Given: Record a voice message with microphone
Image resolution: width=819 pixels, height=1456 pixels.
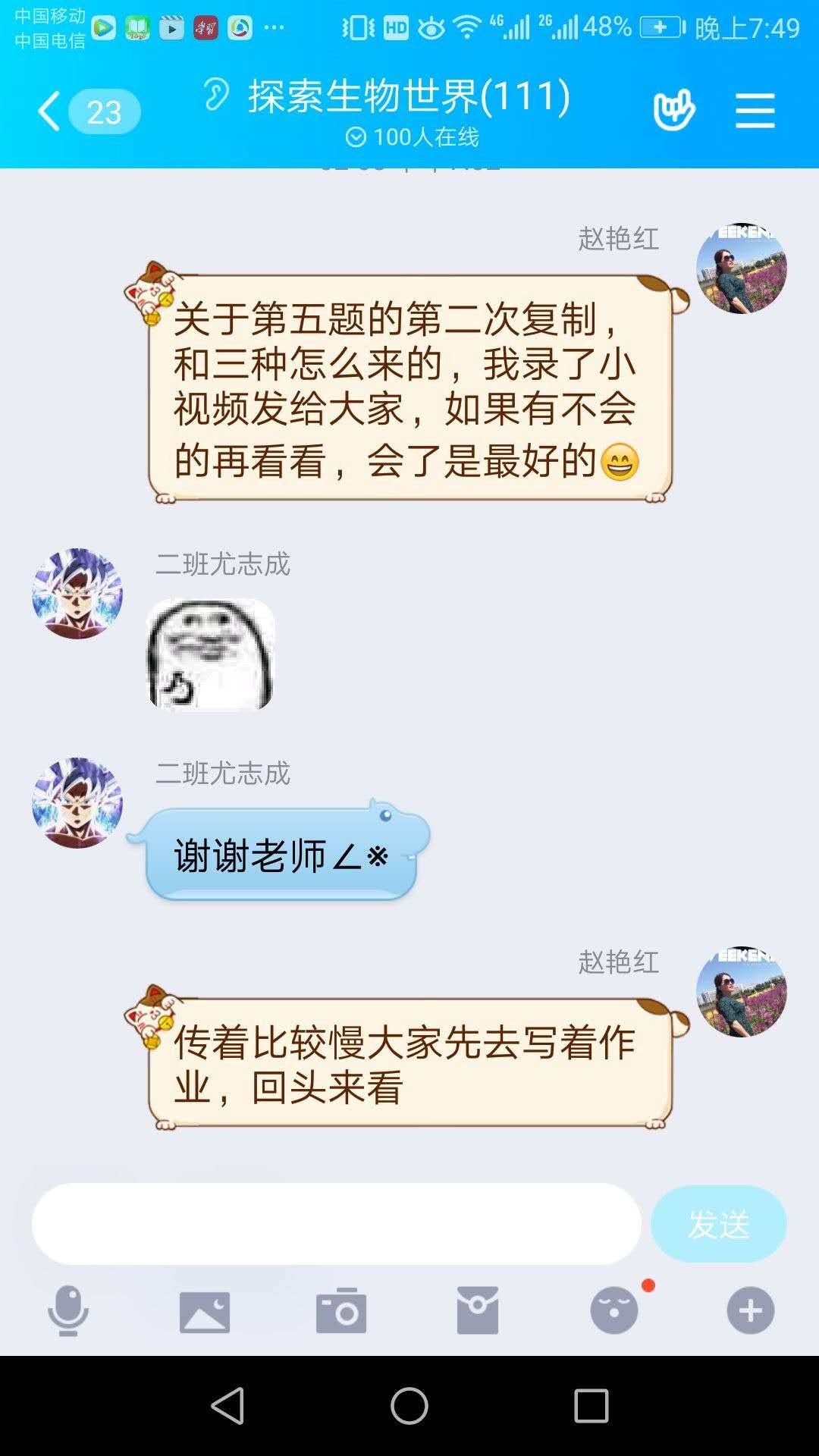Looking at the screenshot, I should coord(68,1310).
